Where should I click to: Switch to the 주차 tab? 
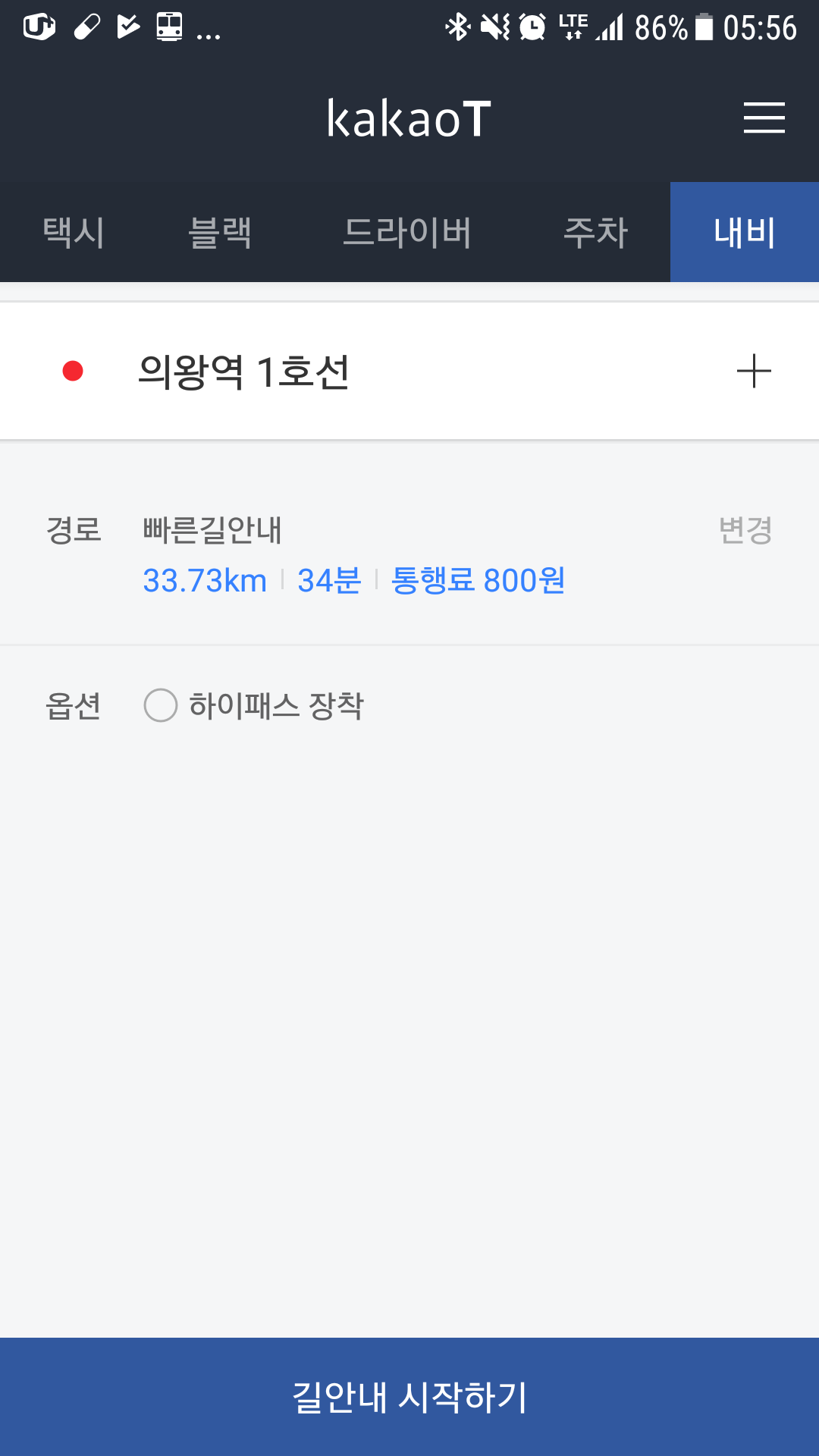click(x=596, y=232)
